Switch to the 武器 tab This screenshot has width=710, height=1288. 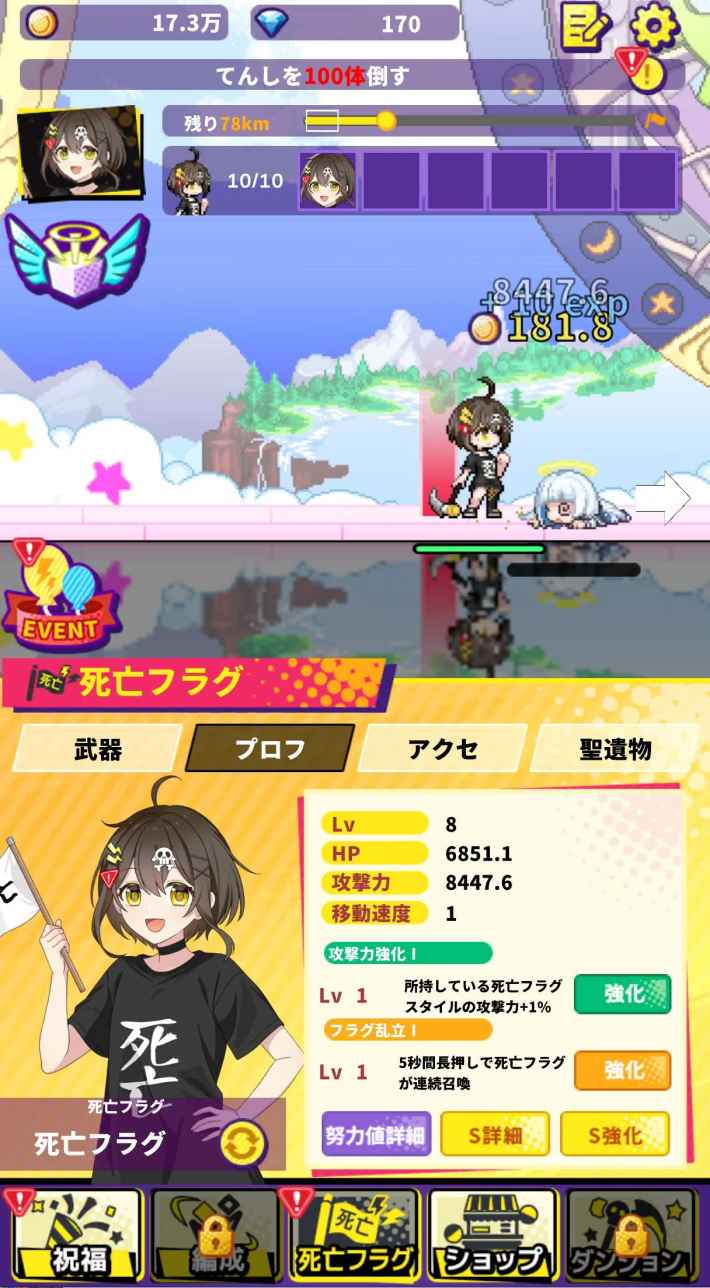(97, 750)
